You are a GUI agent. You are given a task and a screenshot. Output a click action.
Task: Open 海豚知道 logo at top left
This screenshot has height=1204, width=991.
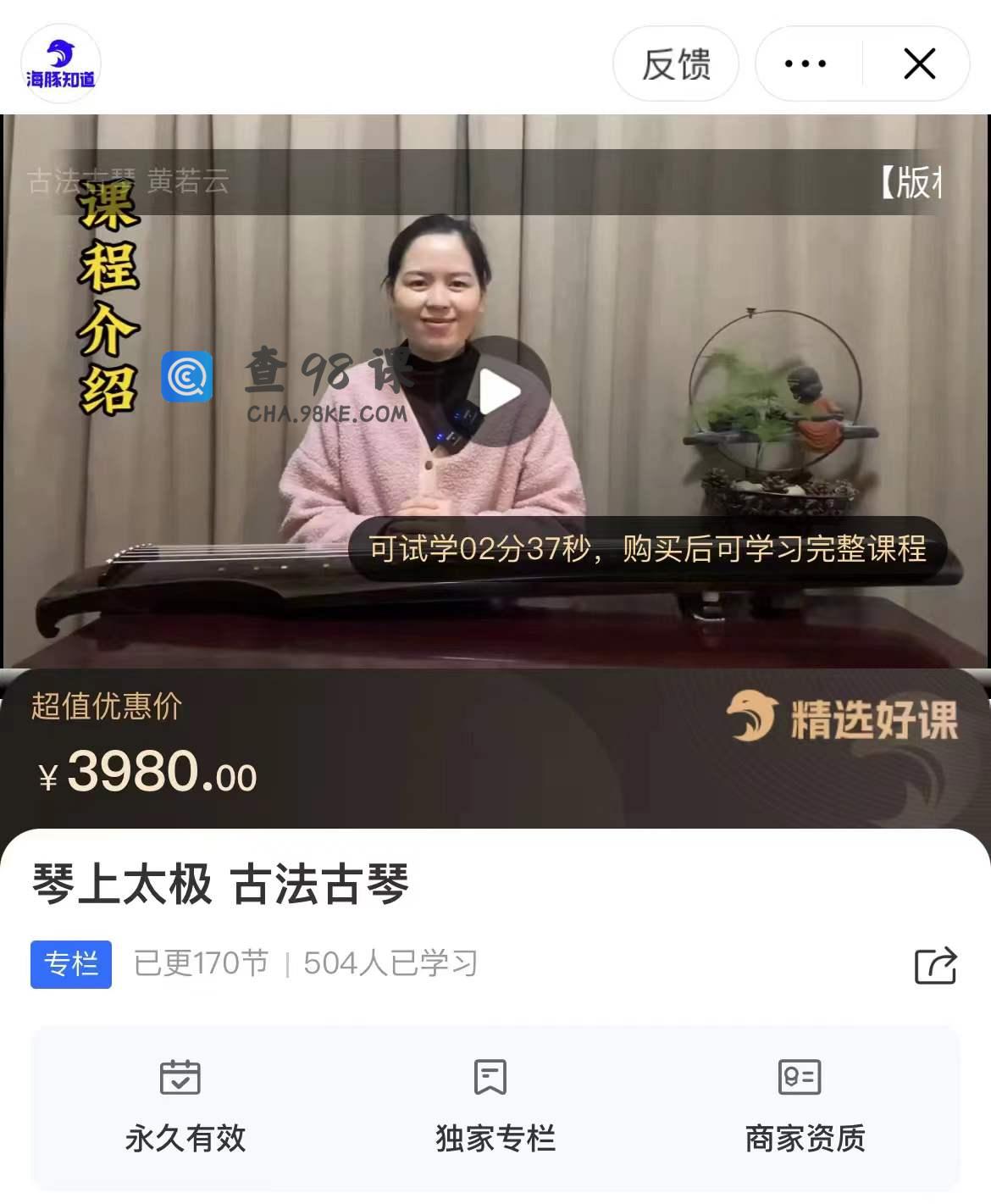[x=60, y=64]
